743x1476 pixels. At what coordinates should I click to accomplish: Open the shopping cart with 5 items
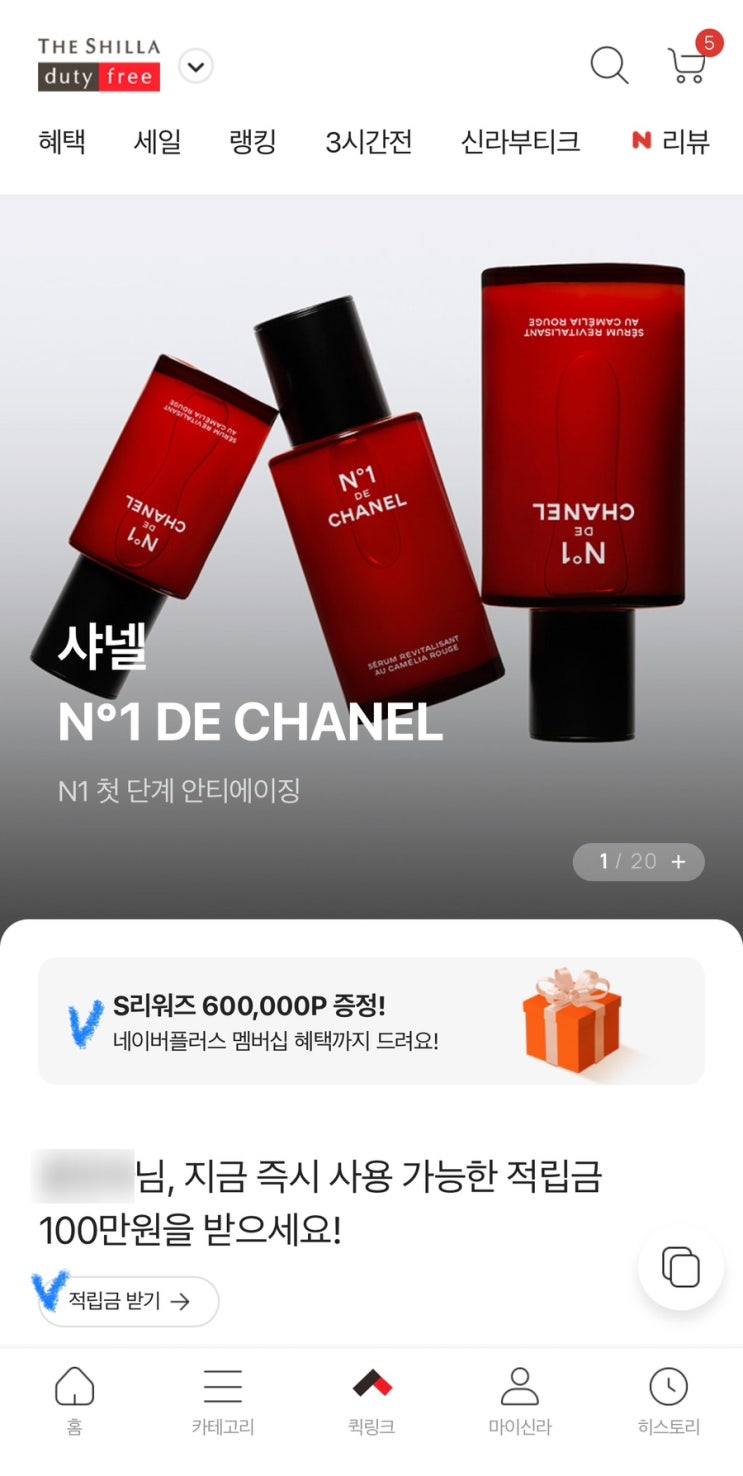[x=687, y=65]
